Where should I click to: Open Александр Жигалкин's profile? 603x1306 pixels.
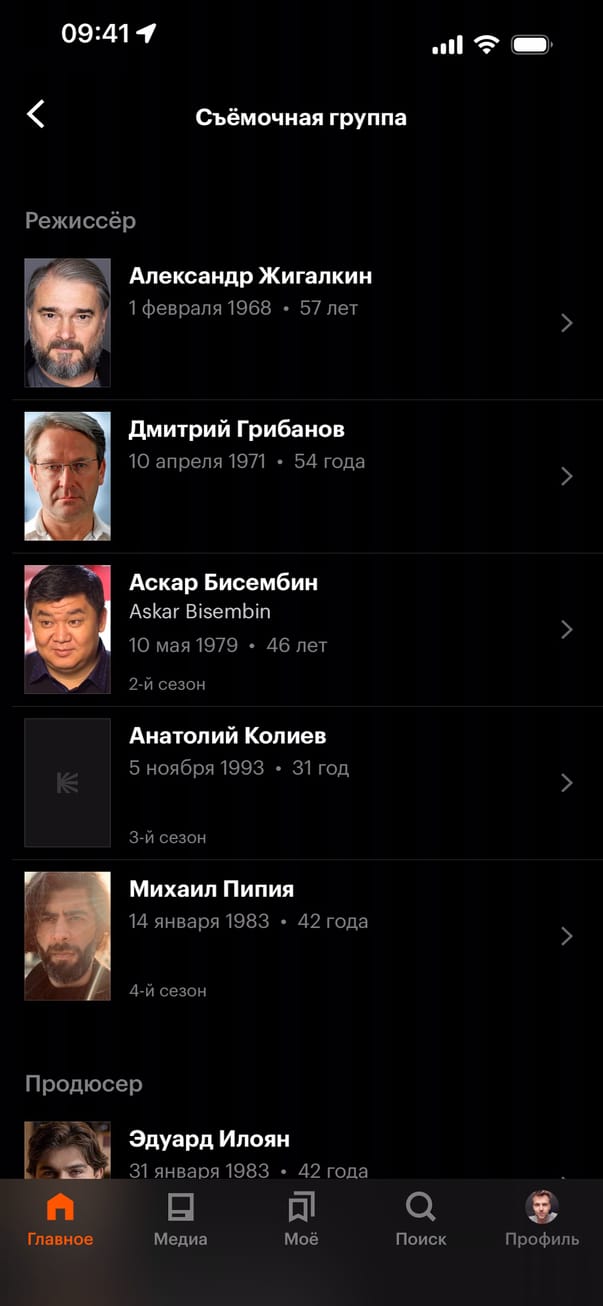(x=300, y=322)
